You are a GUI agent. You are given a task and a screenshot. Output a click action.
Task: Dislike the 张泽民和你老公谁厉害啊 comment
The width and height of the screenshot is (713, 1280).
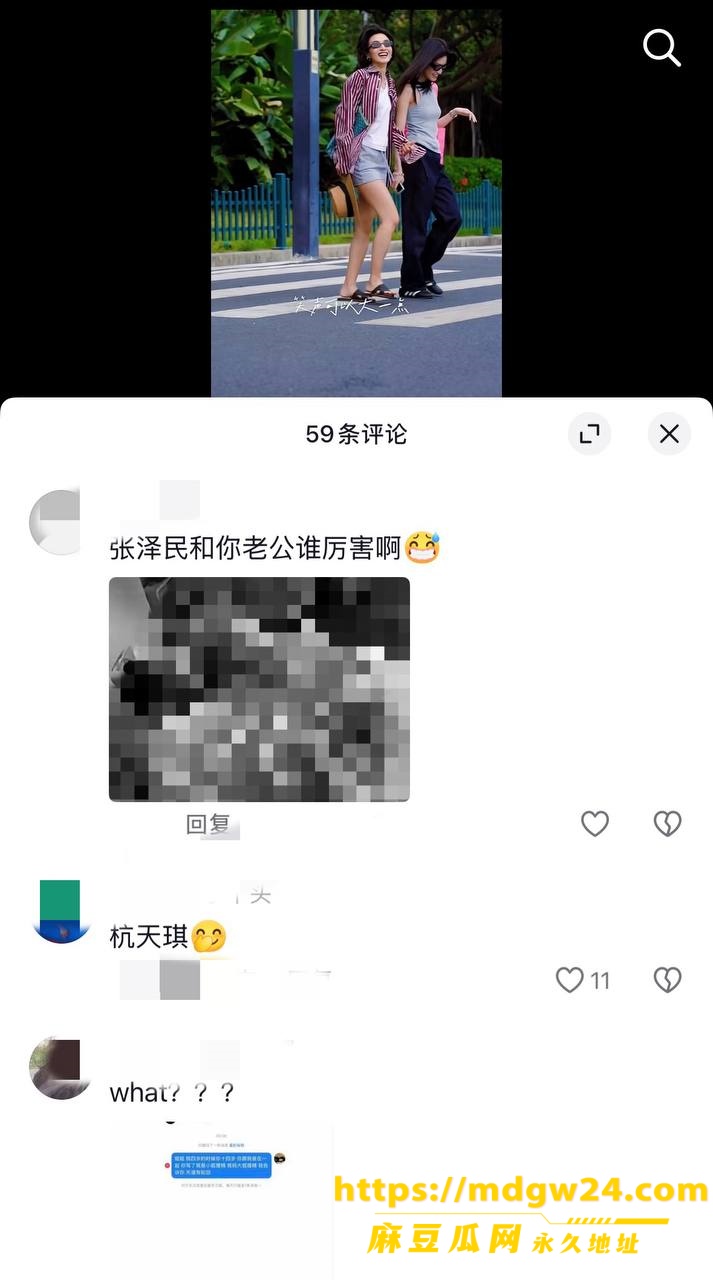coord(667,823)
